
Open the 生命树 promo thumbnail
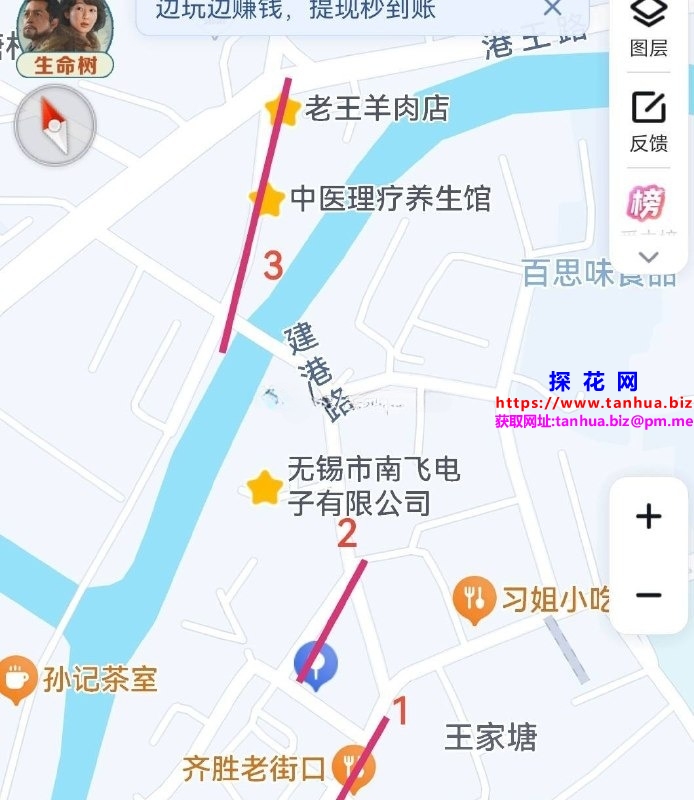pyautogui.click(x=65, y=36)
